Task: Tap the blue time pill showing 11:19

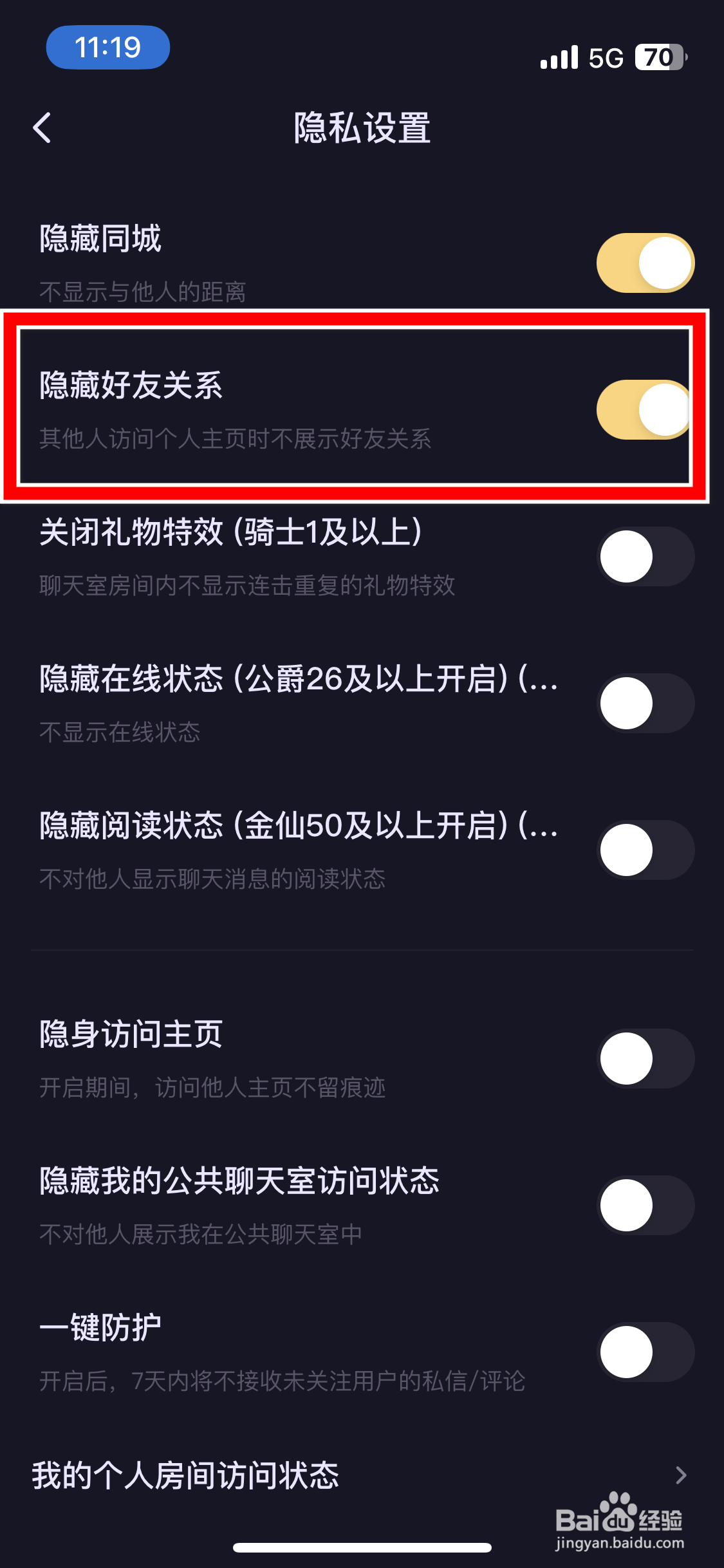Action: point(107,46)
